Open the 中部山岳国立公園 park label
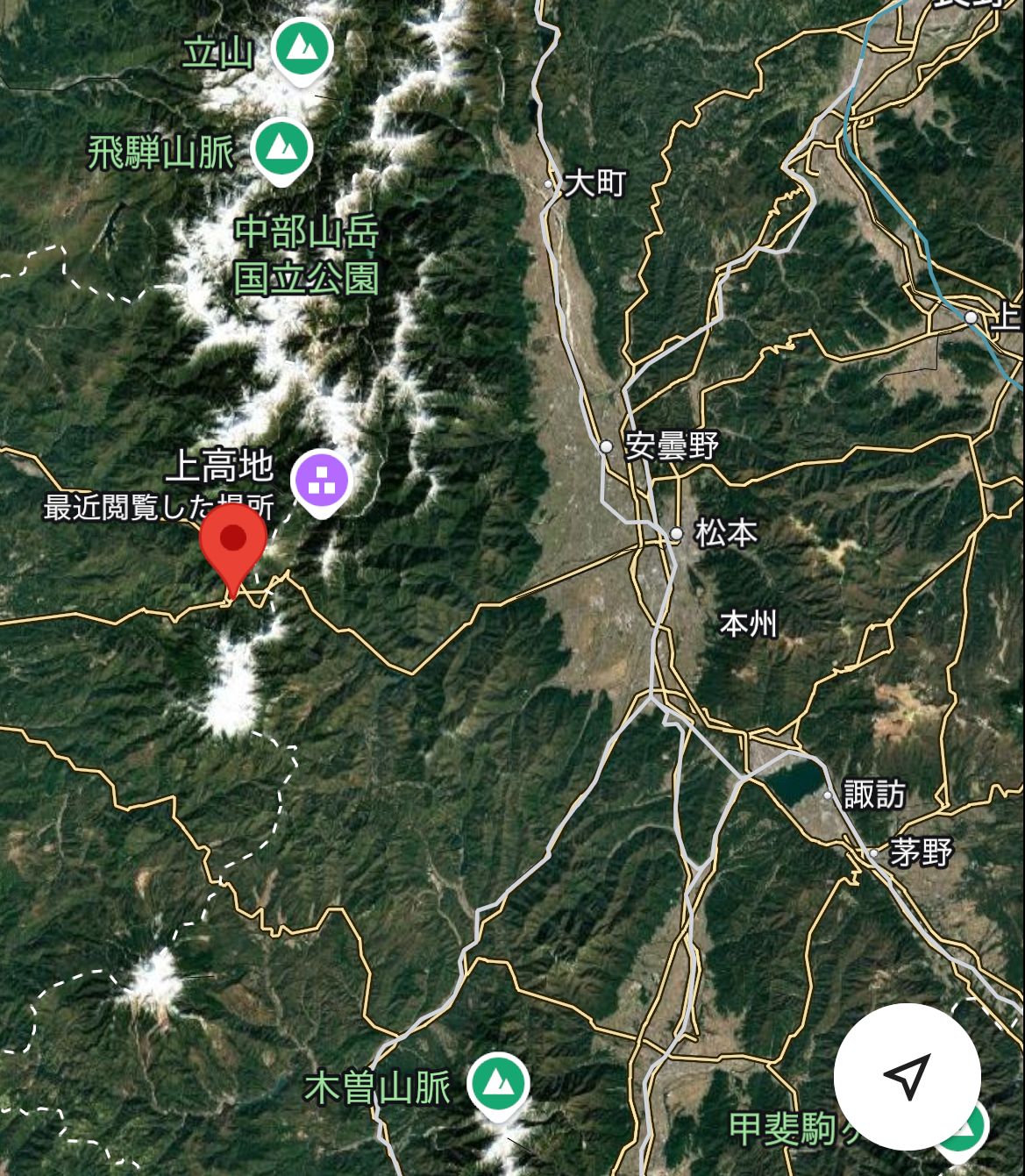The height and width of the screenshot is (1176, 1025). click(306, 255)
